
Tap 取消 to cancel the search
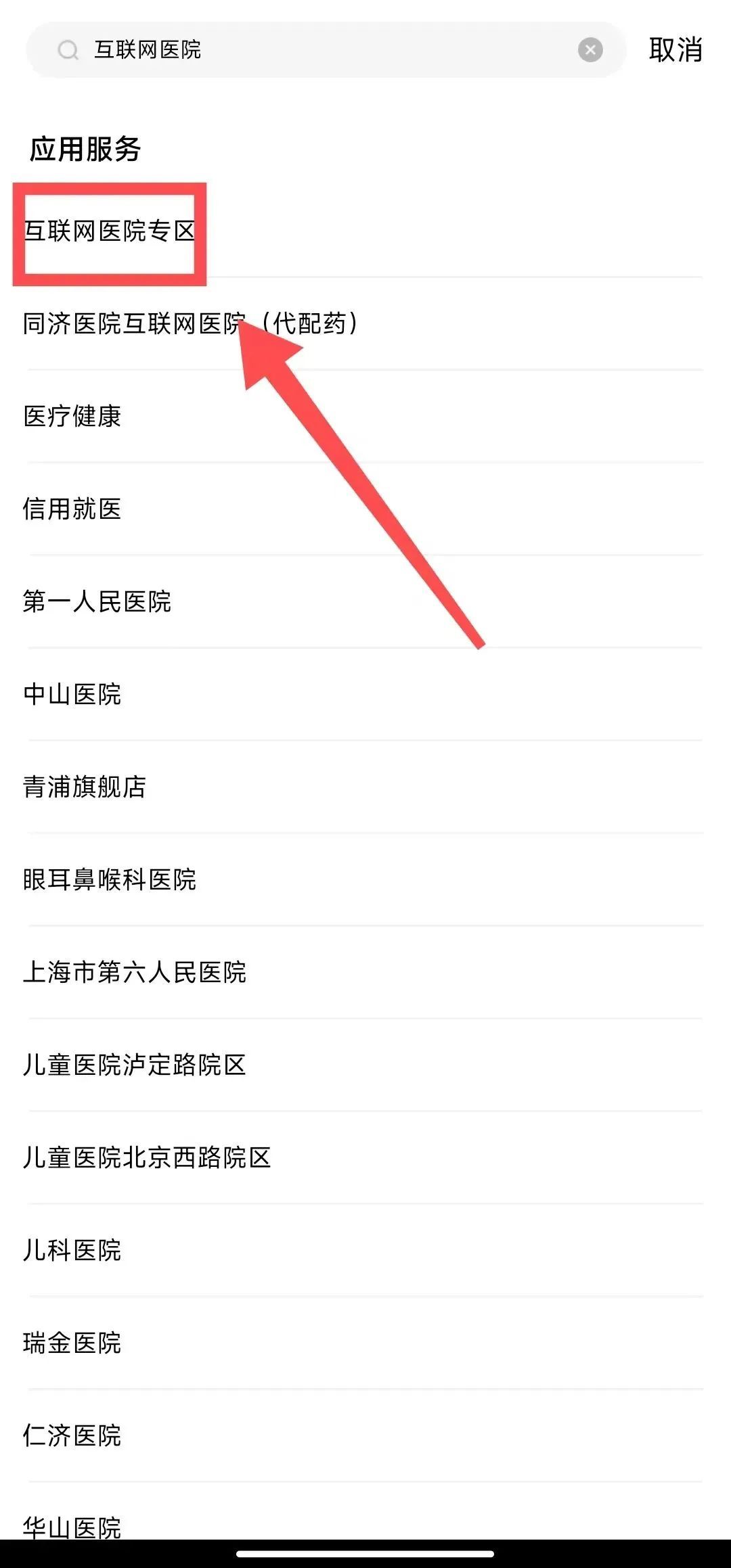click(675, 49)
